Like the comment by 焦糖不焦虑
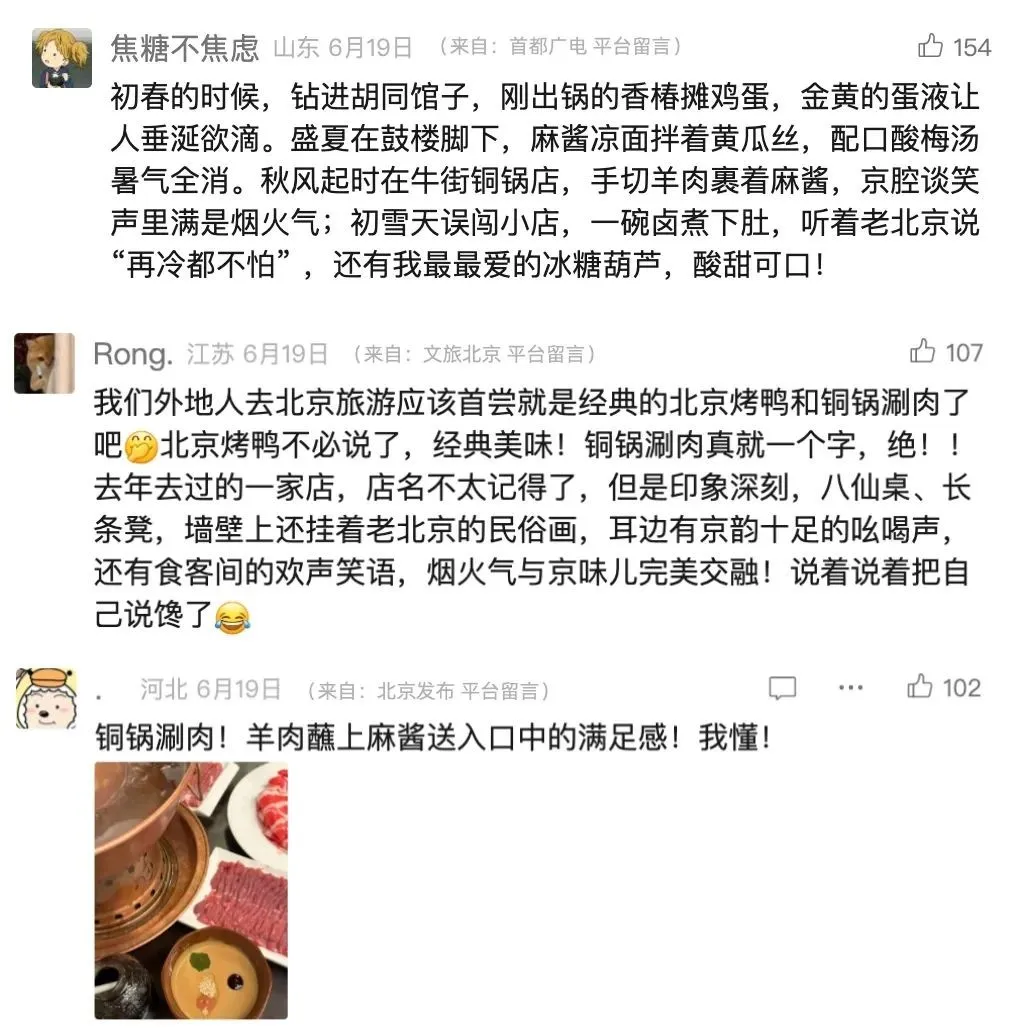 (931, 46)
